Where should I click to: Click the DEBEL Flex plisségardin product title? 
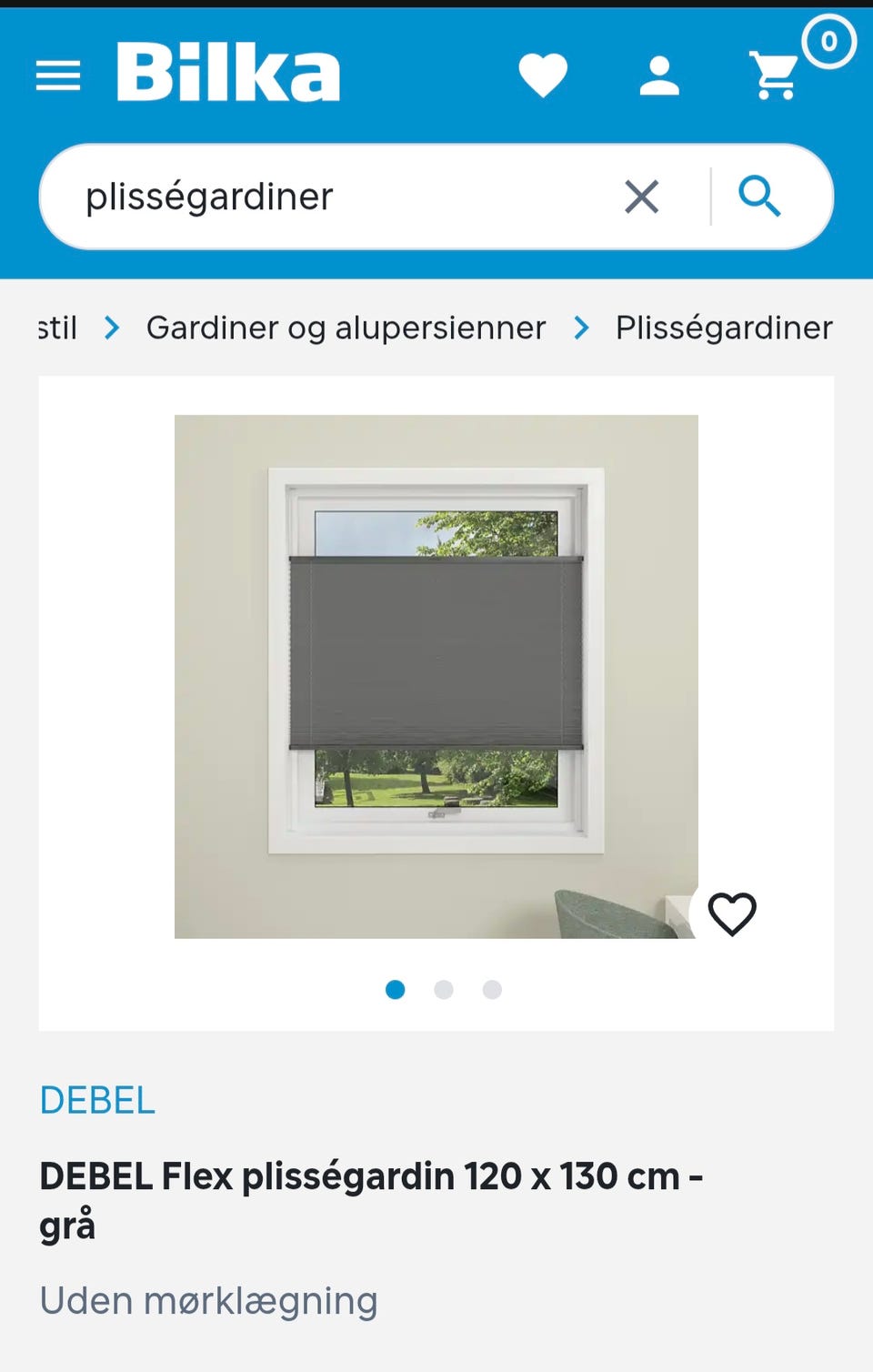pyautogui.click(x=371, y=1177)
